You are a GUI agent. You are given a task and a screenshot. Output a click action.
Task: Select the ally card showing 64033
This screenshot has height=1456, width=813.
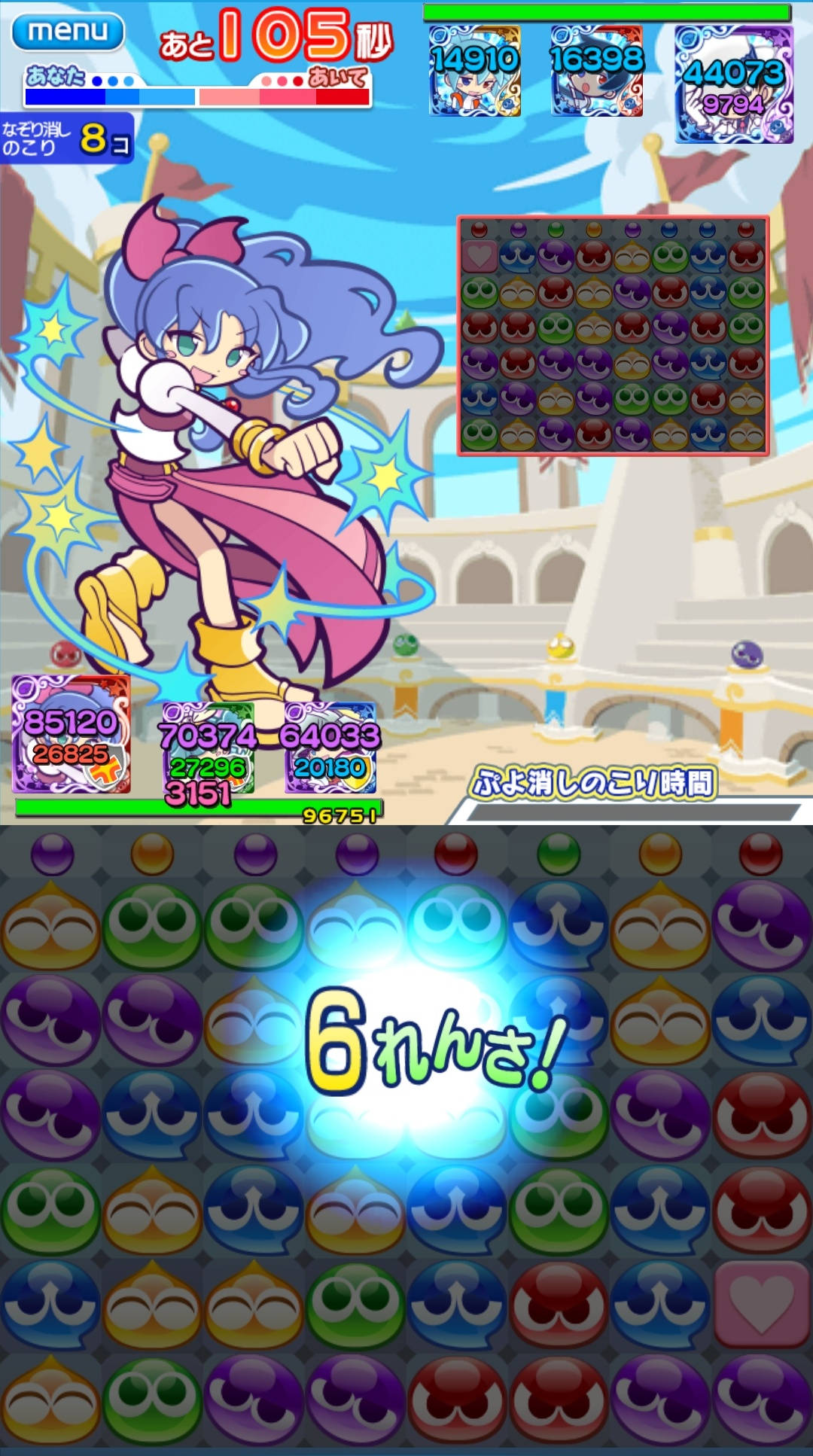click(x=330, y=747)
